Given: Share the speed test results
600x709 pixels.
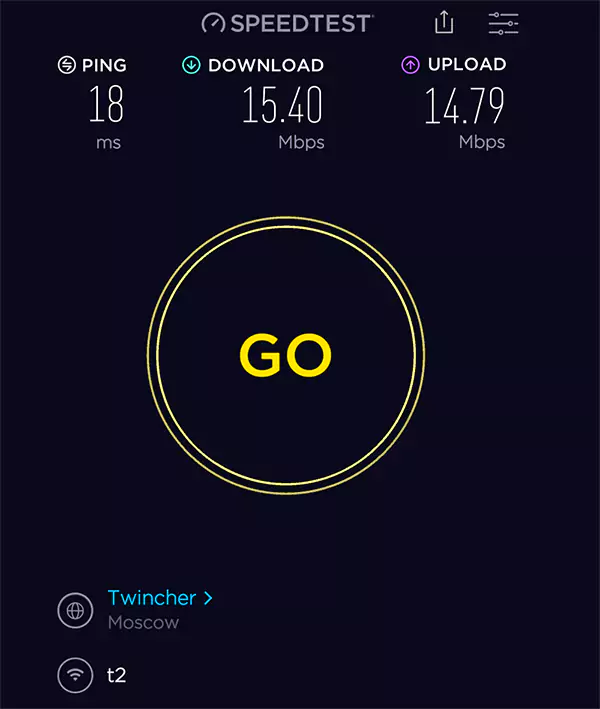Looking at the screenshot, I should (444, 22).
